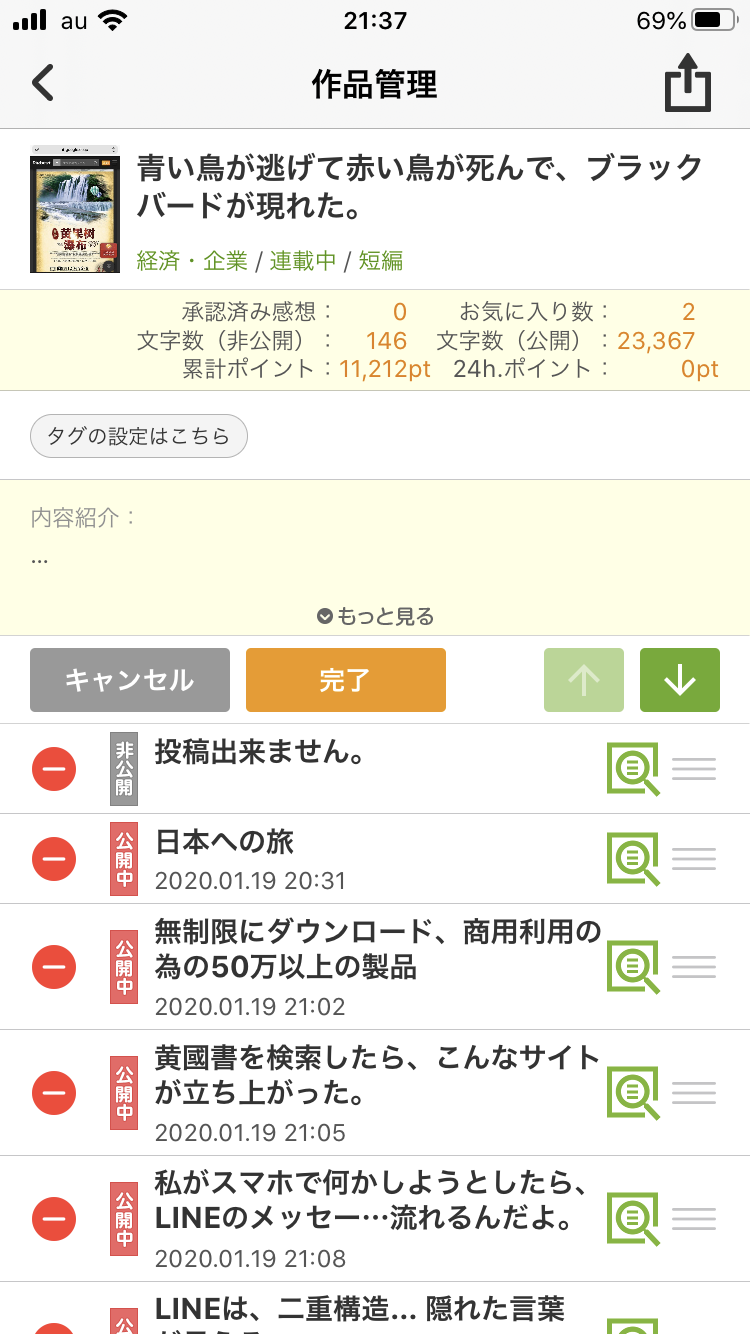Go back from 作品管理 screen
Screen dimensions: 750x1334
(x=43, y=84)
